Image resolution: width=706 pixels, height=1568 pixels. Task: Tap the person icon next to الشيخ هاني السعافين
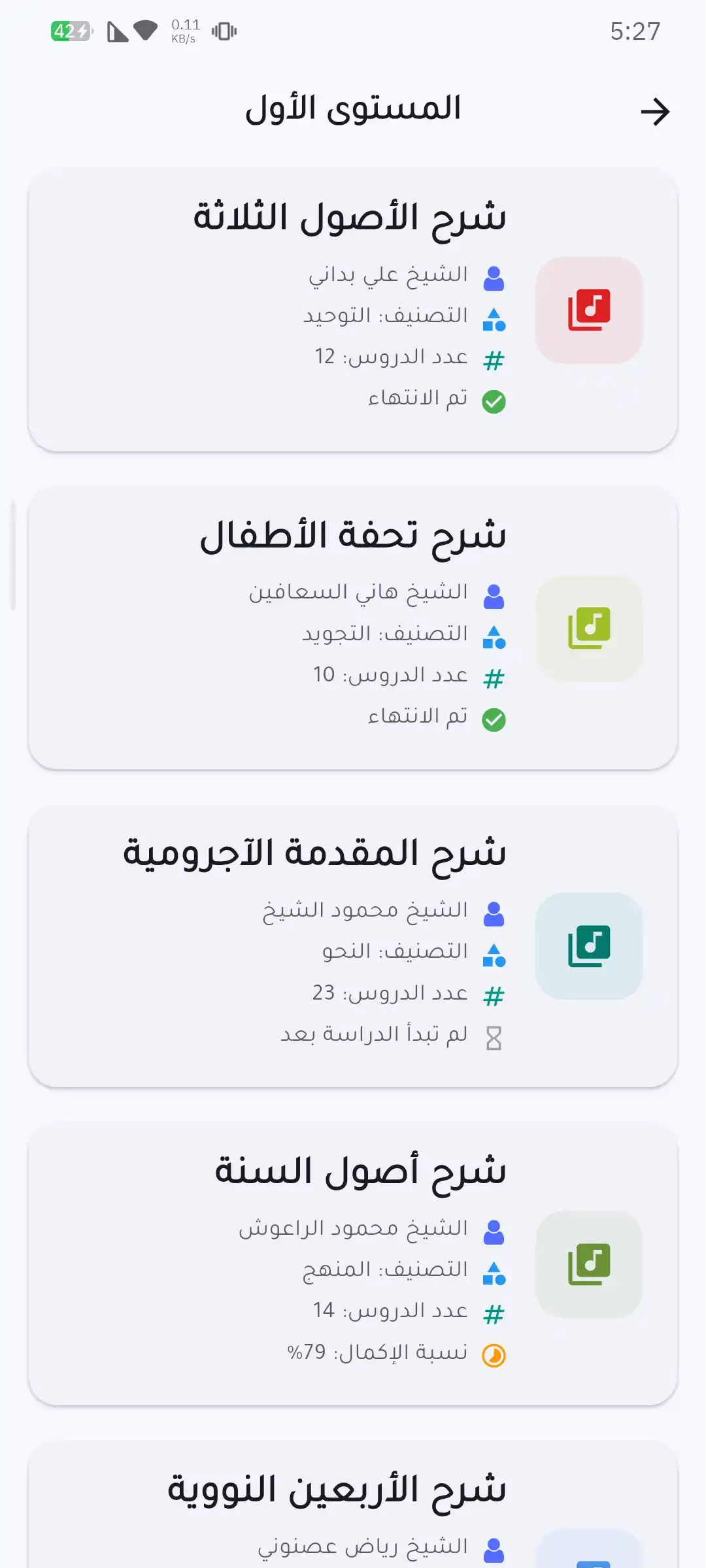[495, 595]
